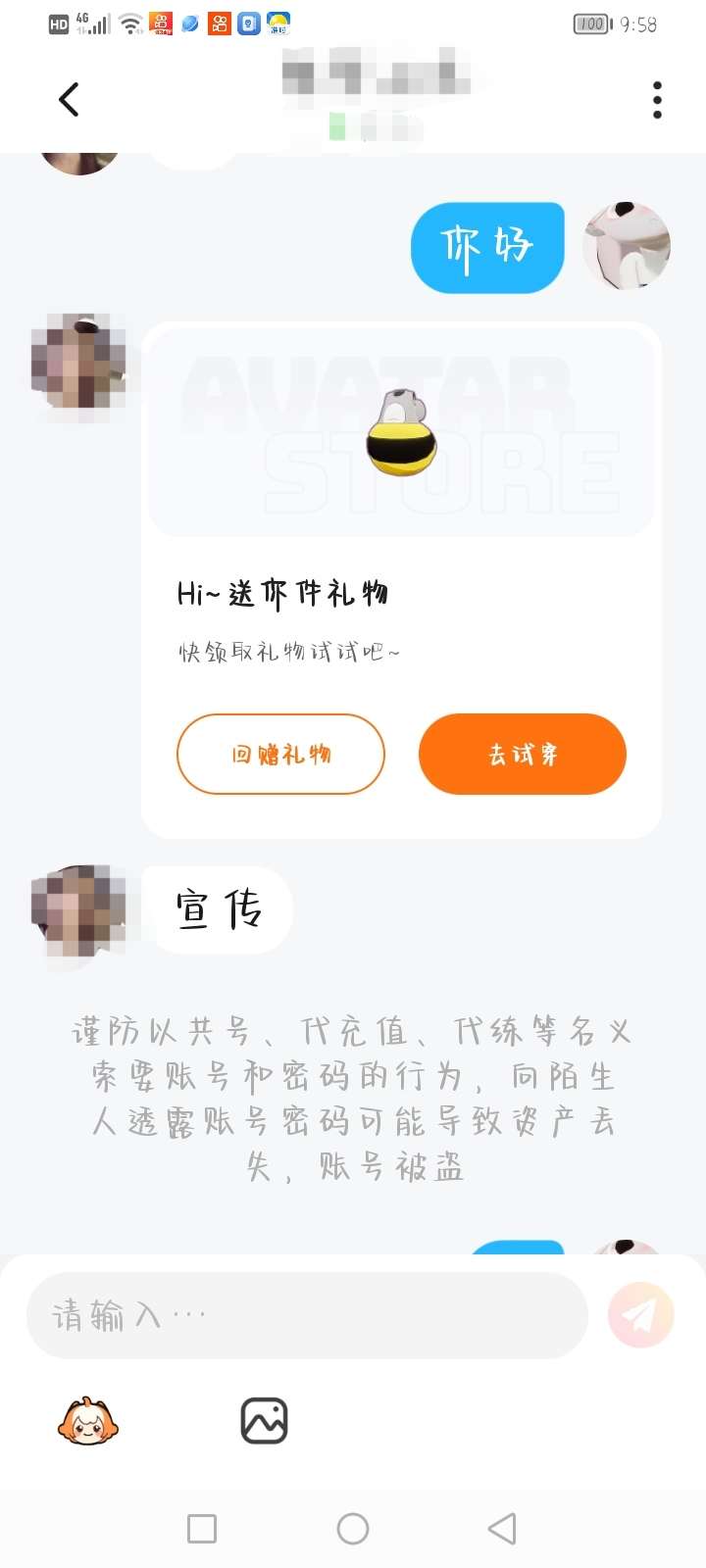Viewport: 706px width, 1568px height.
Task: Show recent apps
Action: pos(202,1528)
